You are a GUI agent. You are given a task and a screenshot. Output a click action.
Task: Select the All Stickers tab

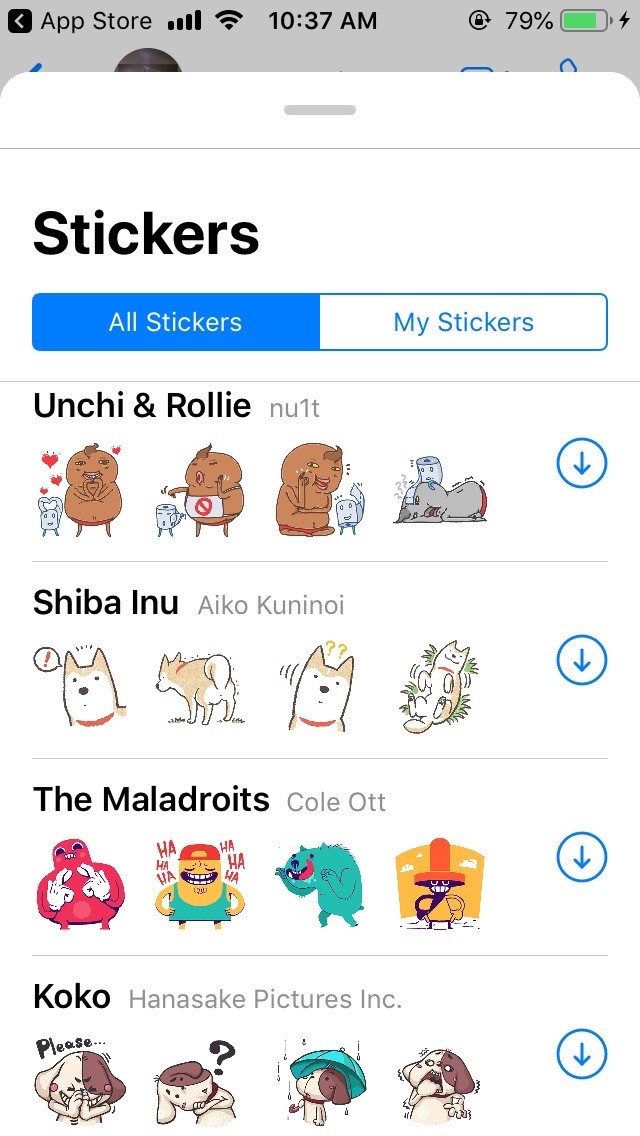point(176,322)
